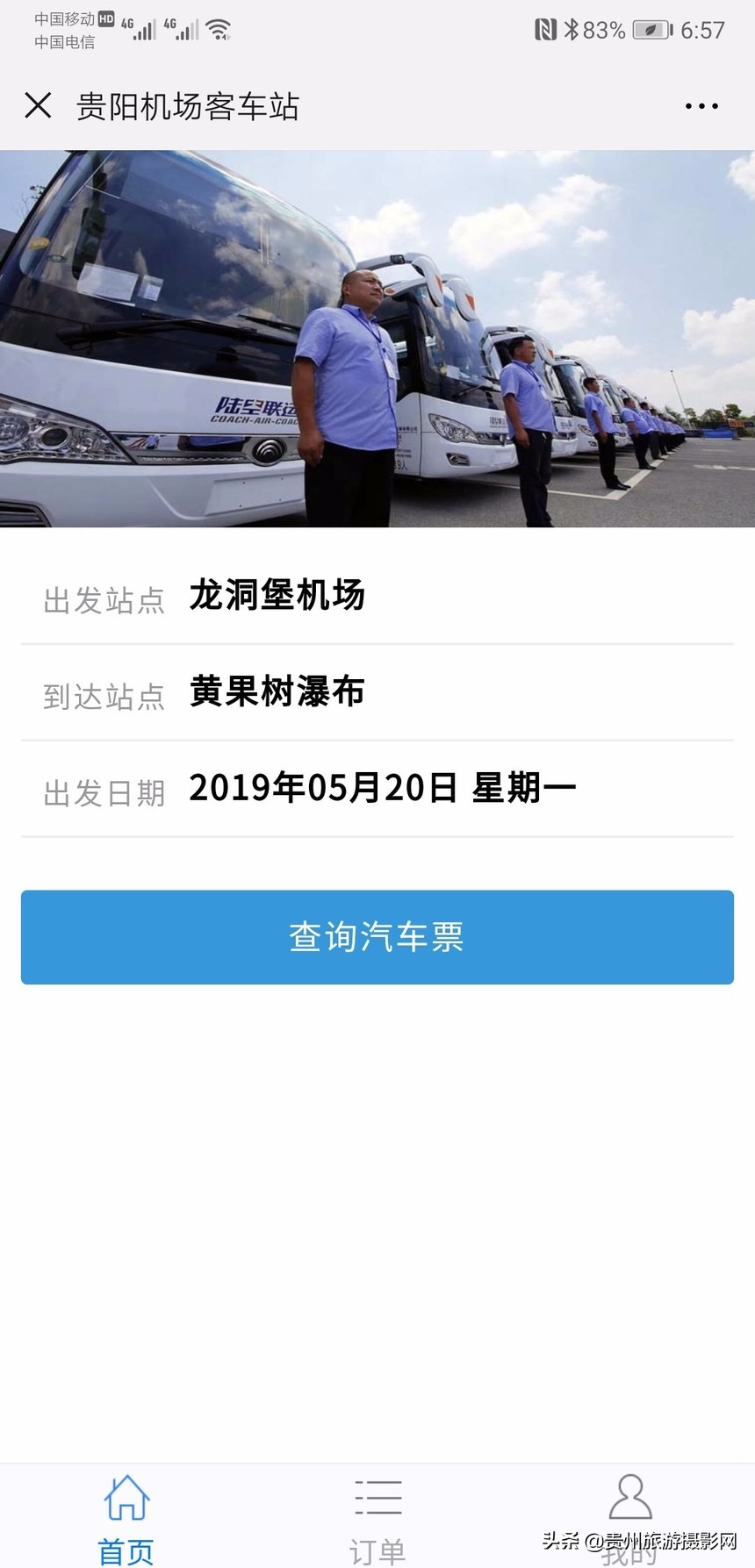The width and height of the screenshot is (755, 1568).
Task: Tap the three-dot WeChat options icon
Action: pyautogui.click(x=700, y=105)
